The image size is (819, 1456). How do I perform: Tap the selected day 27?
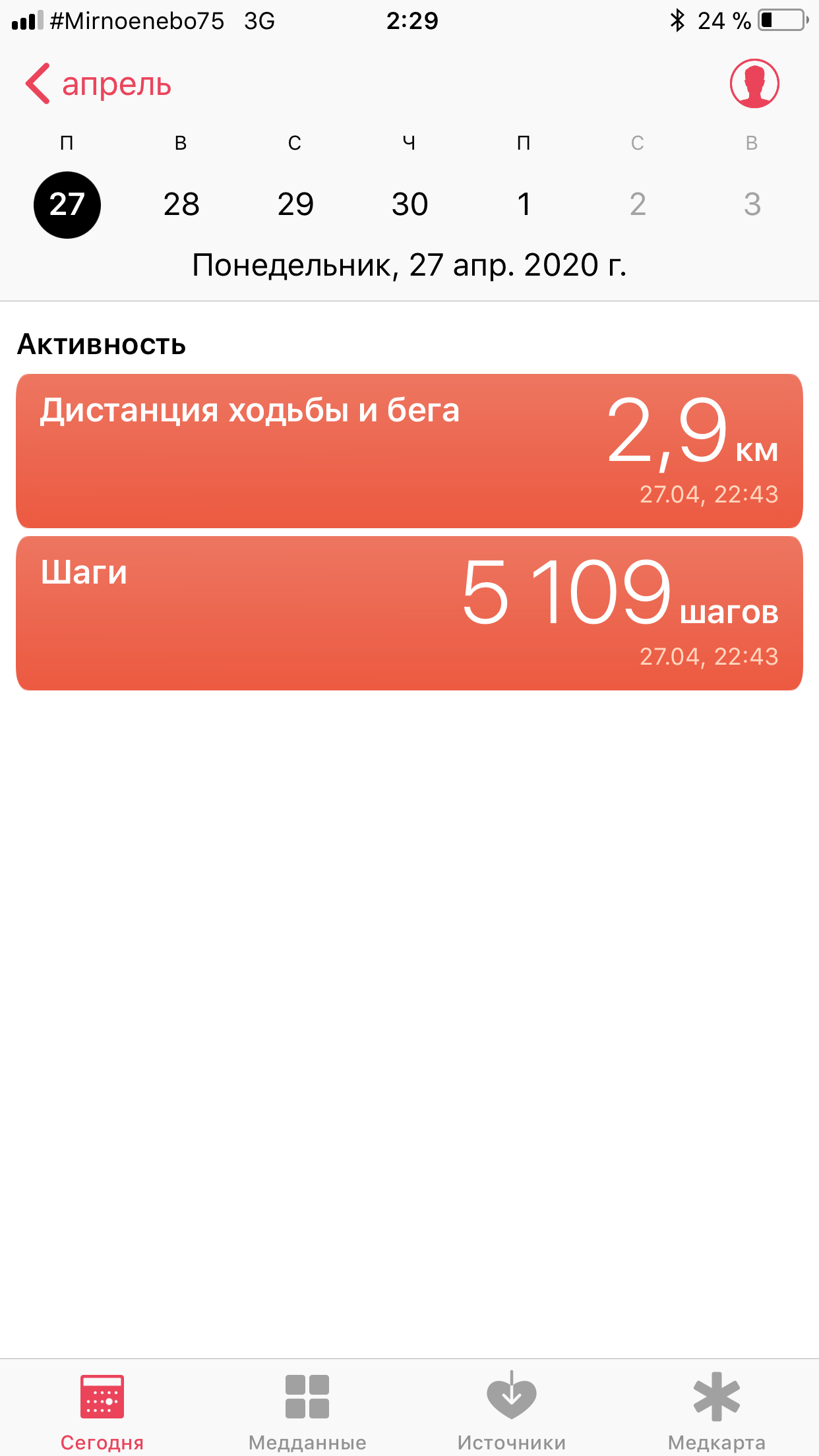click(x=67, y=204)
